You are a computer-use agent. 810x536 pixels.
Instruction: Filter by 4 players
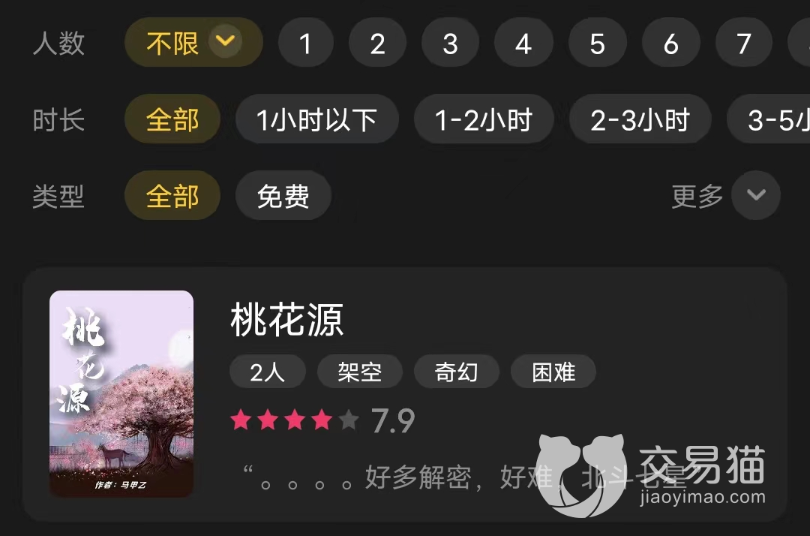pyautogui.click(x=524, y=44)
